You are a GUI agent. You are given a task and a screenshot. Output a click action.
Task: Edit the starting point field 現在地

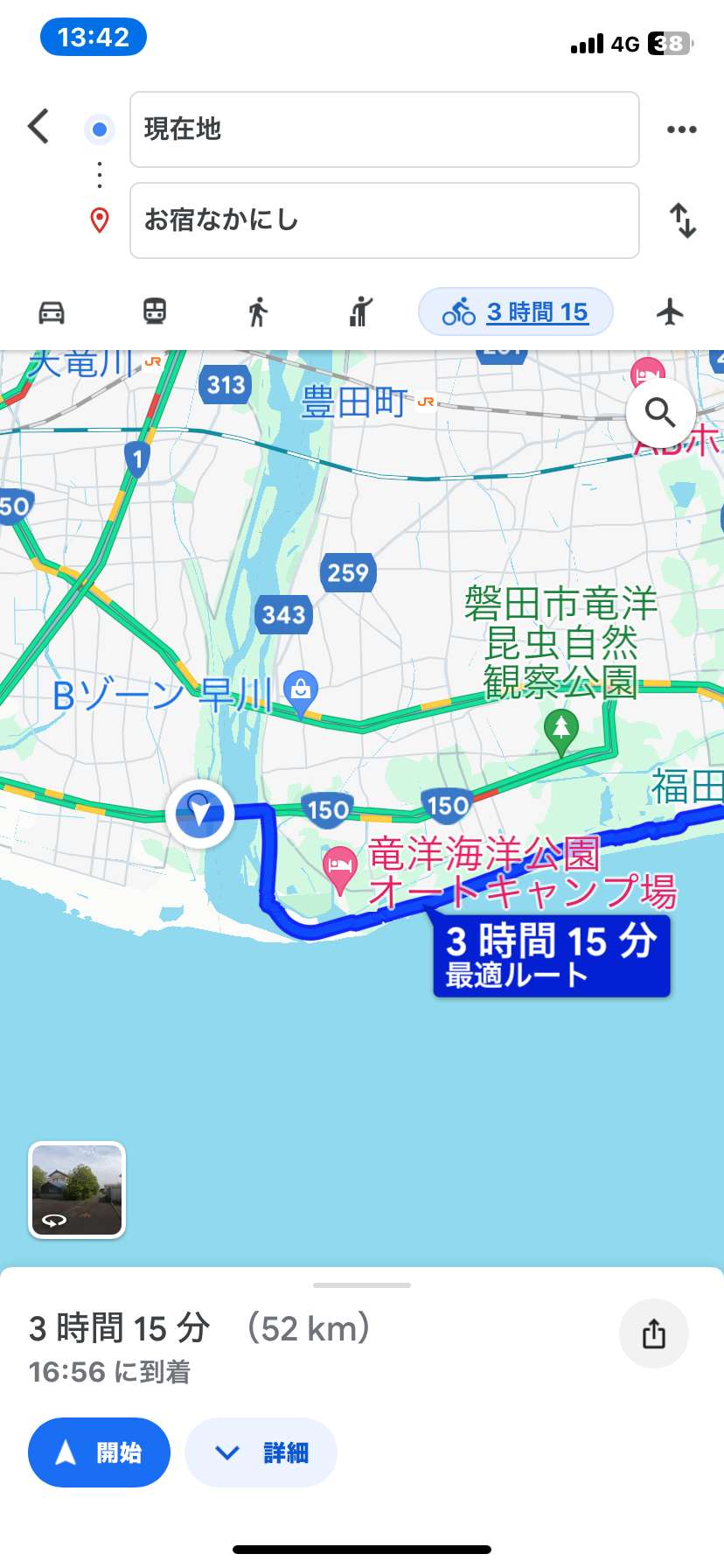click(384, 129)
